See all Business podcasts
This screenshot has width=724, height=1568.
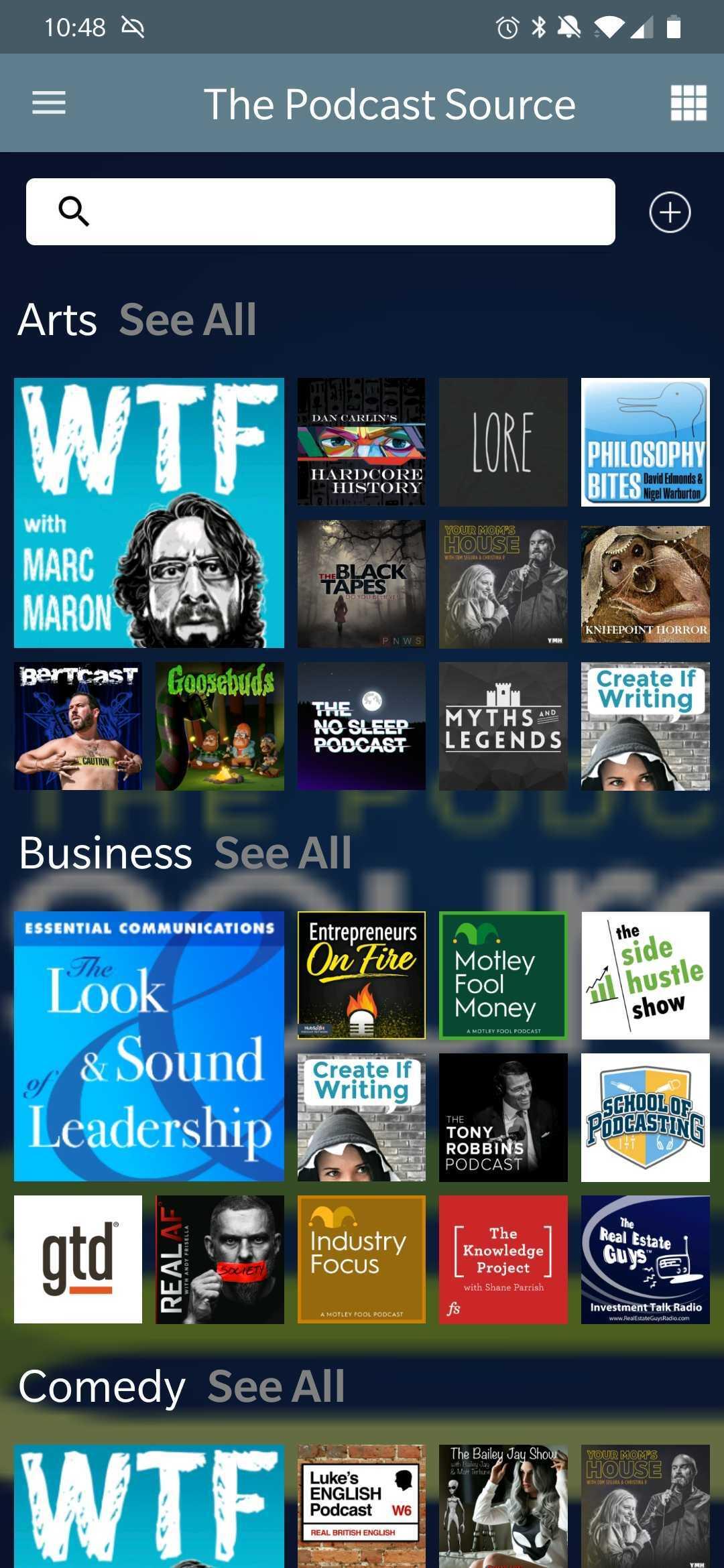283,853
